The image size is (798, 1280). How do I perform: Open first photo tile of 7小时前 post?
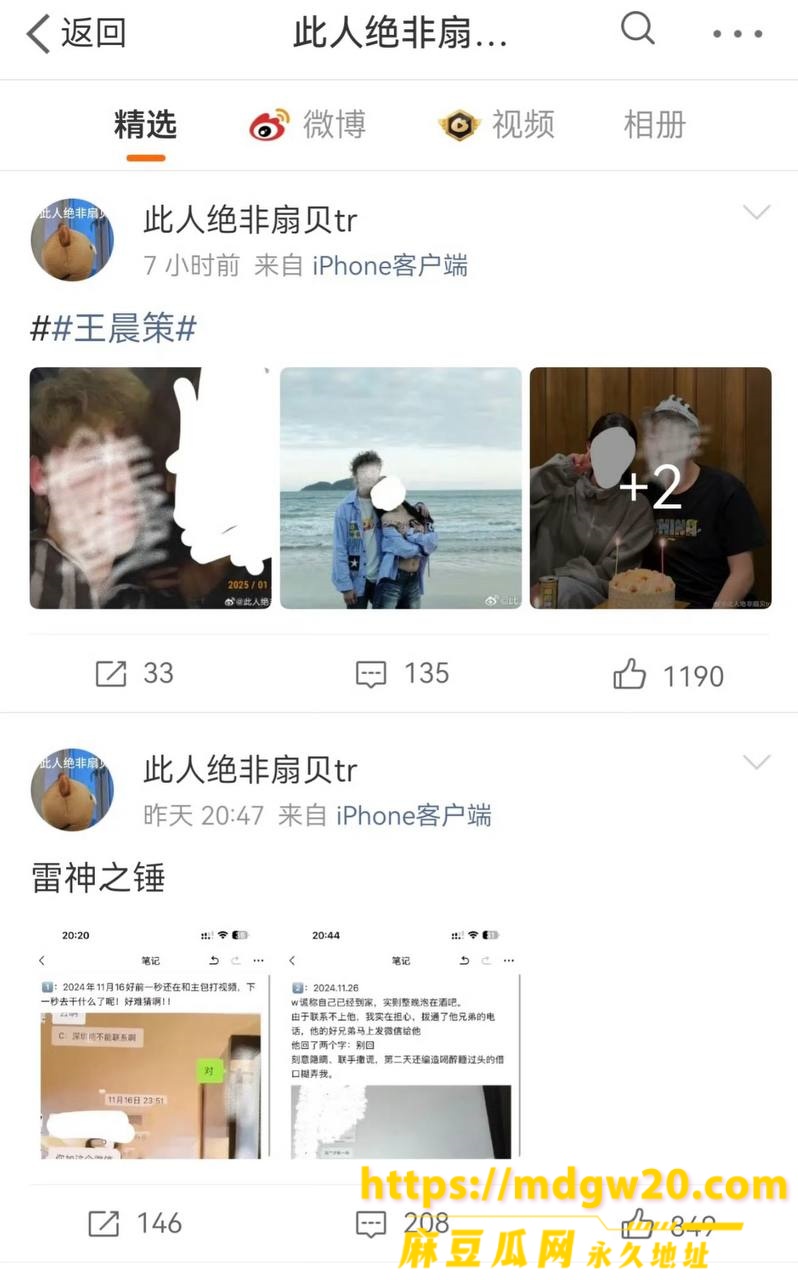click(x=150, y=488)
